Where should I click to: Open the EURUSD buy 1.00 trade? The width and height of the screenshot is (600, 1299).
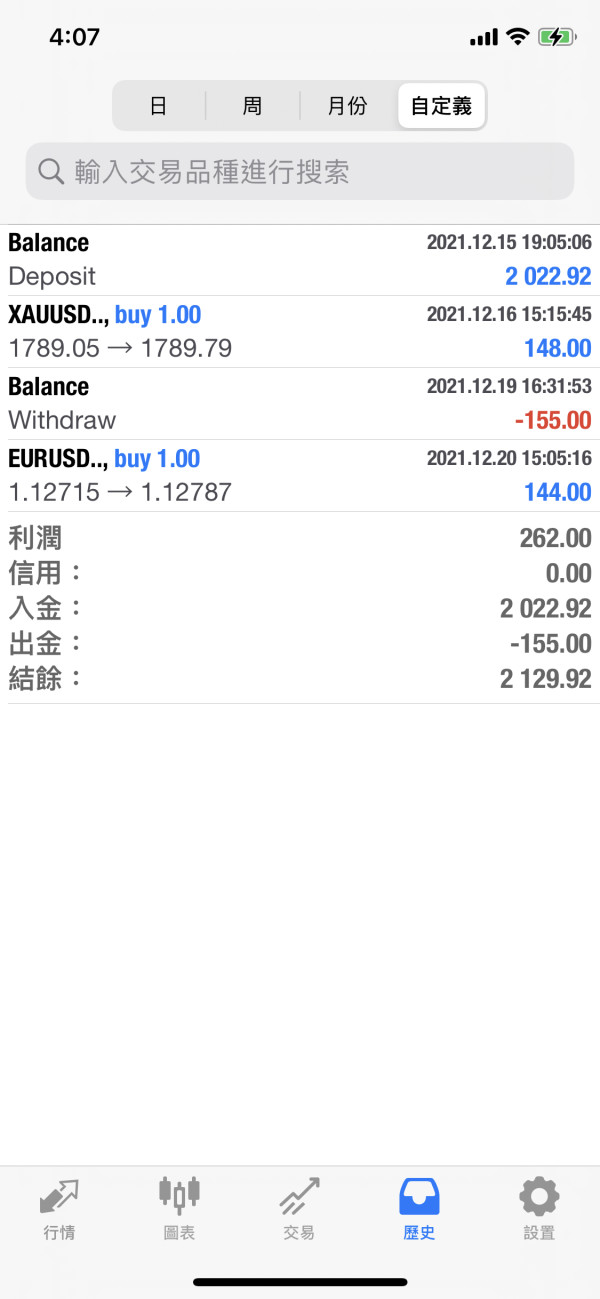(x=300, y=476)
